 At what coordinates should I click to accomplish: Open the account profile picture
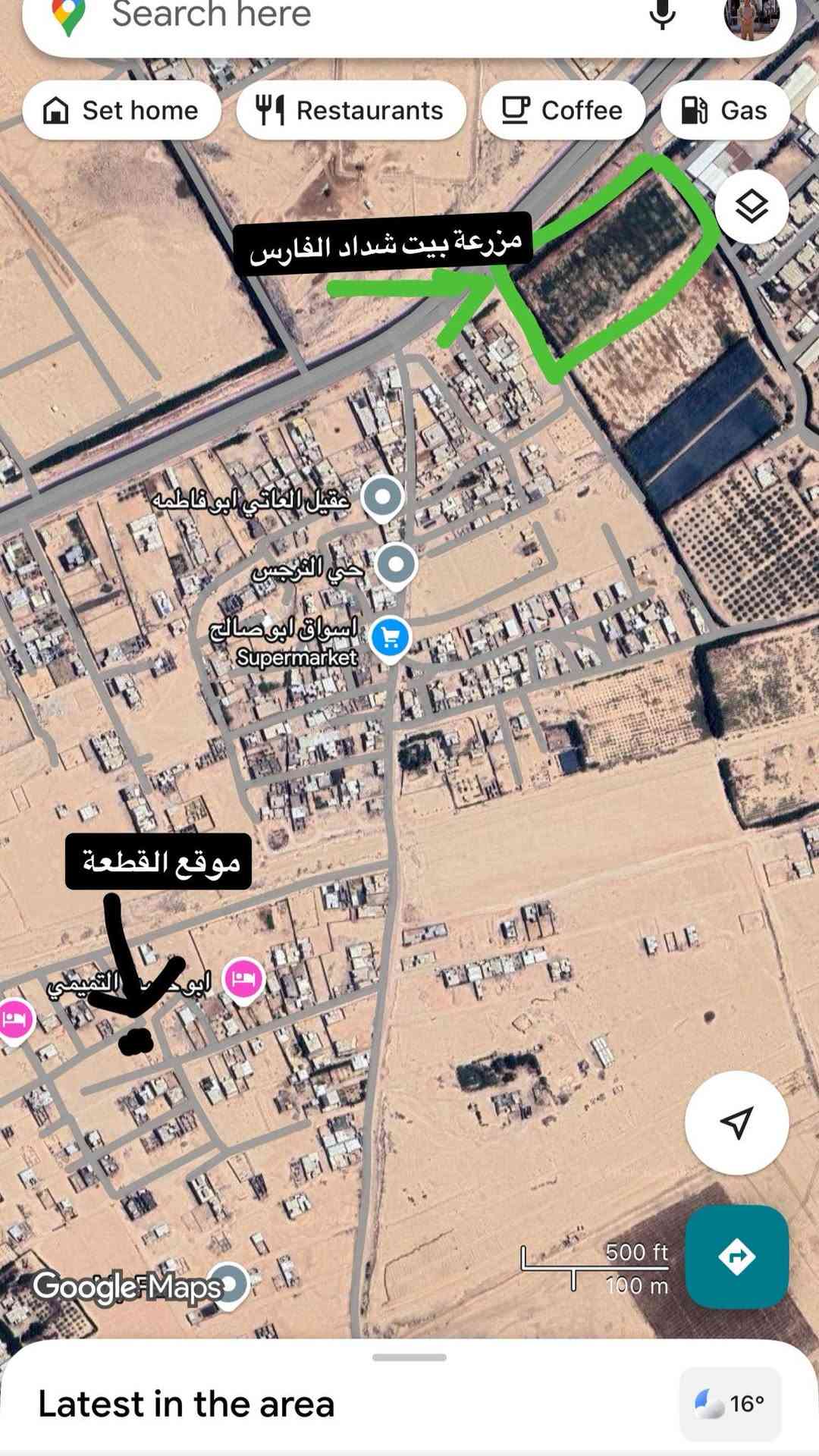point(751,17)
